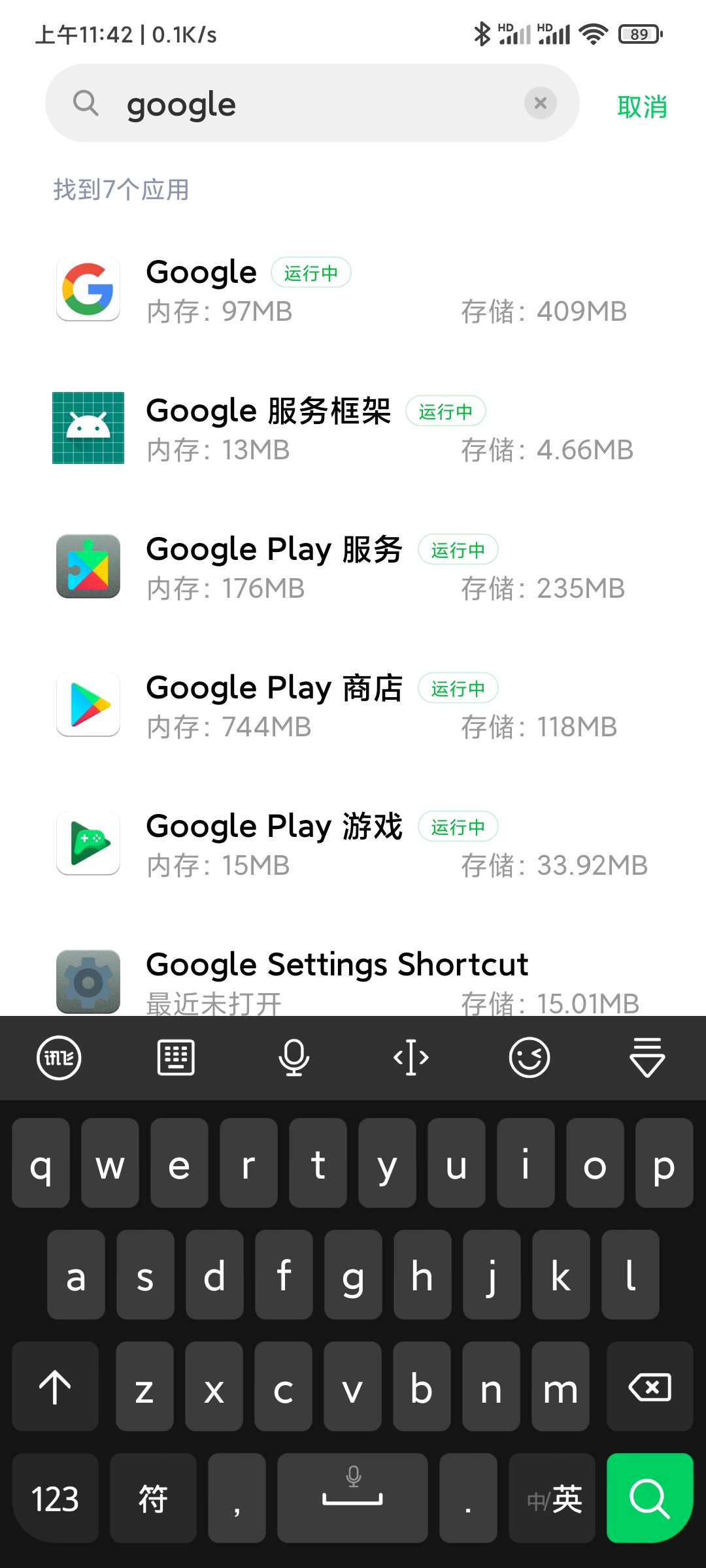Viewport: 706px width, 1568px height.
Task: Focus the search field containing google
Action: (x=312, y=103)
